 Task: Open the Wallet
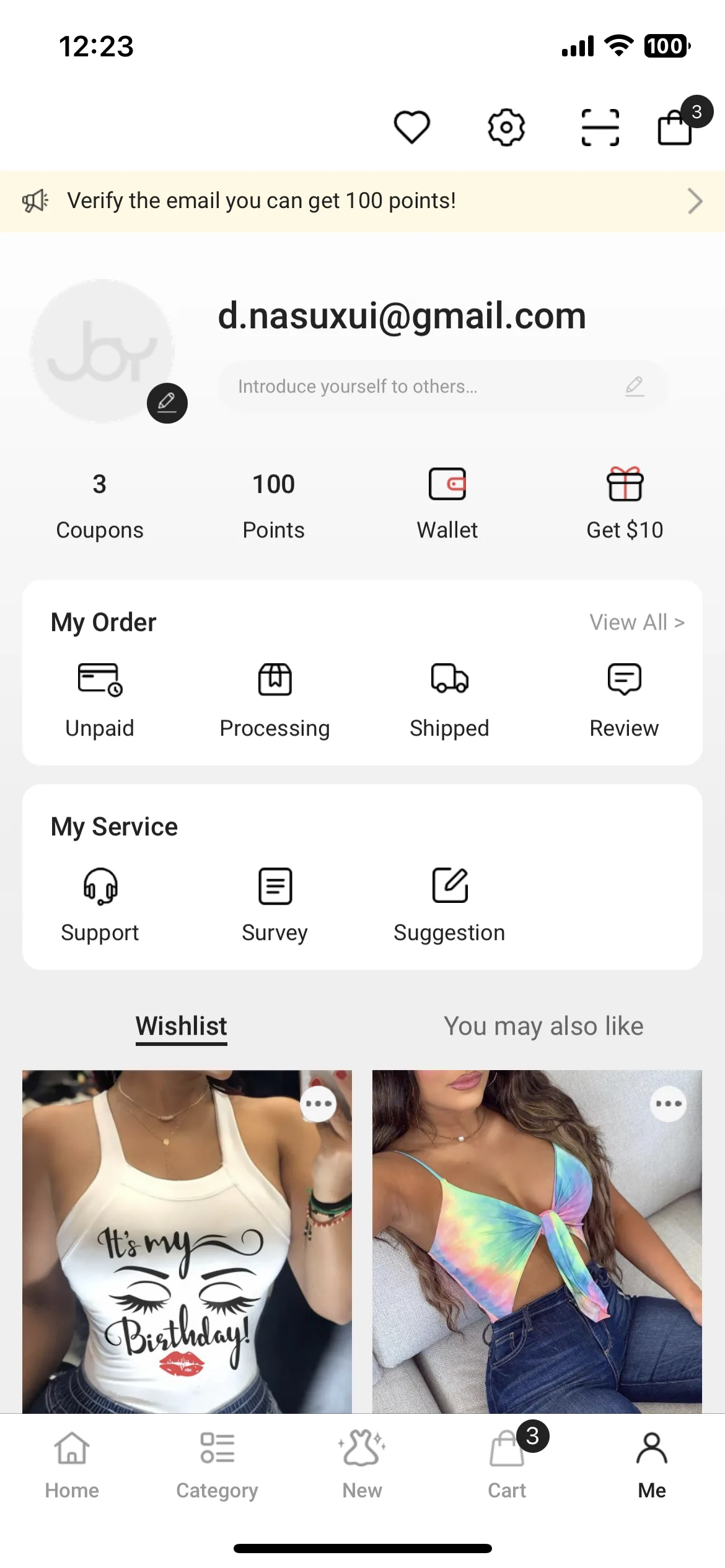point(447,505)
